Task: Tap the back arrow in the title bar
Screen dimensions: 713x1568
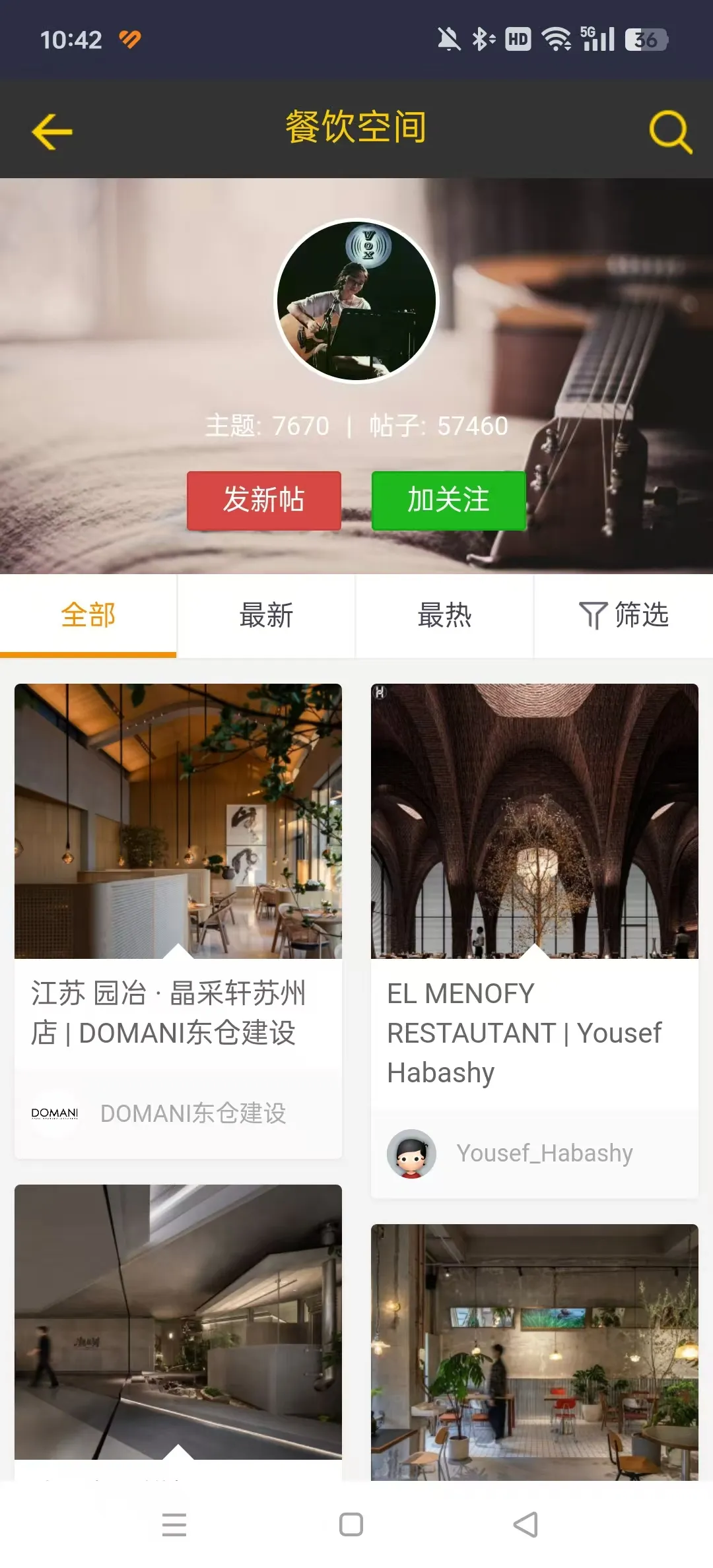Action: [x=51, y=131]
